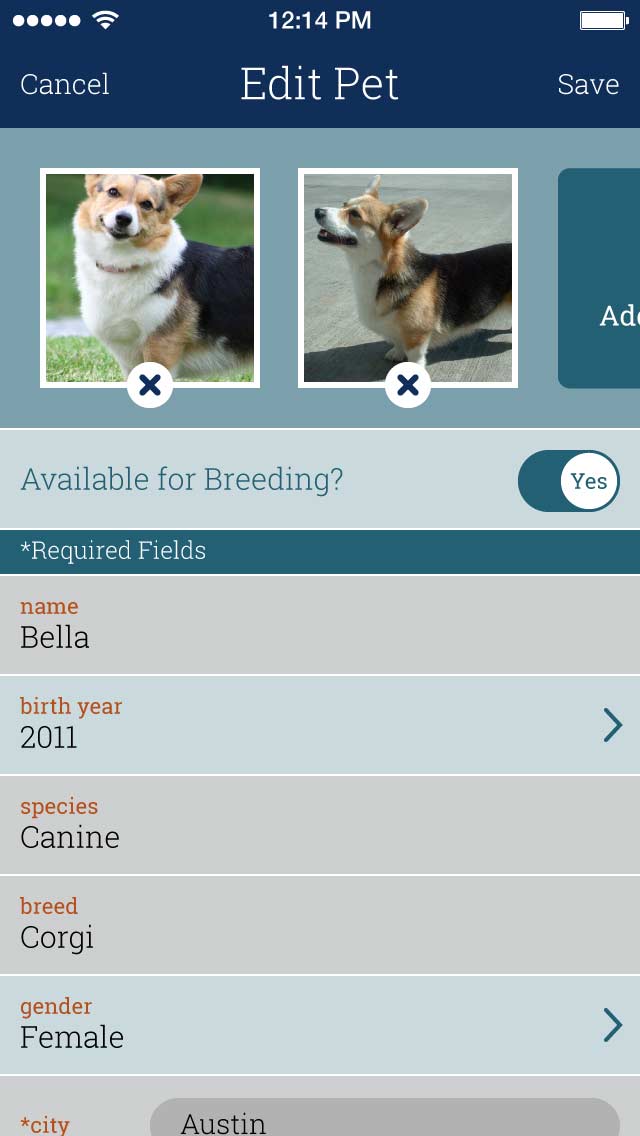Image resolution: width=640 pixels, height=1136 pixels.
Task: Open the gender selection
Action: point(320,1025)
